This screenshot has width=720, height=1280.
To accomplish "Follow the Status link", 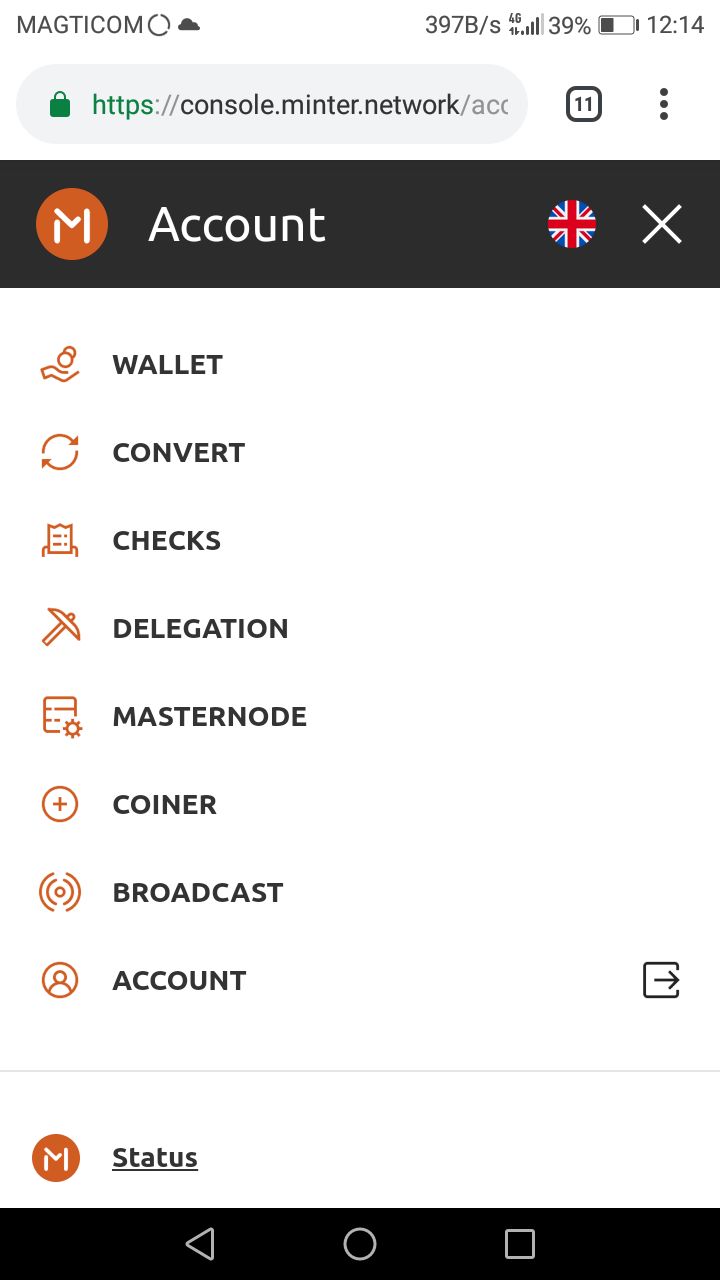I will tap(155, 1158).
